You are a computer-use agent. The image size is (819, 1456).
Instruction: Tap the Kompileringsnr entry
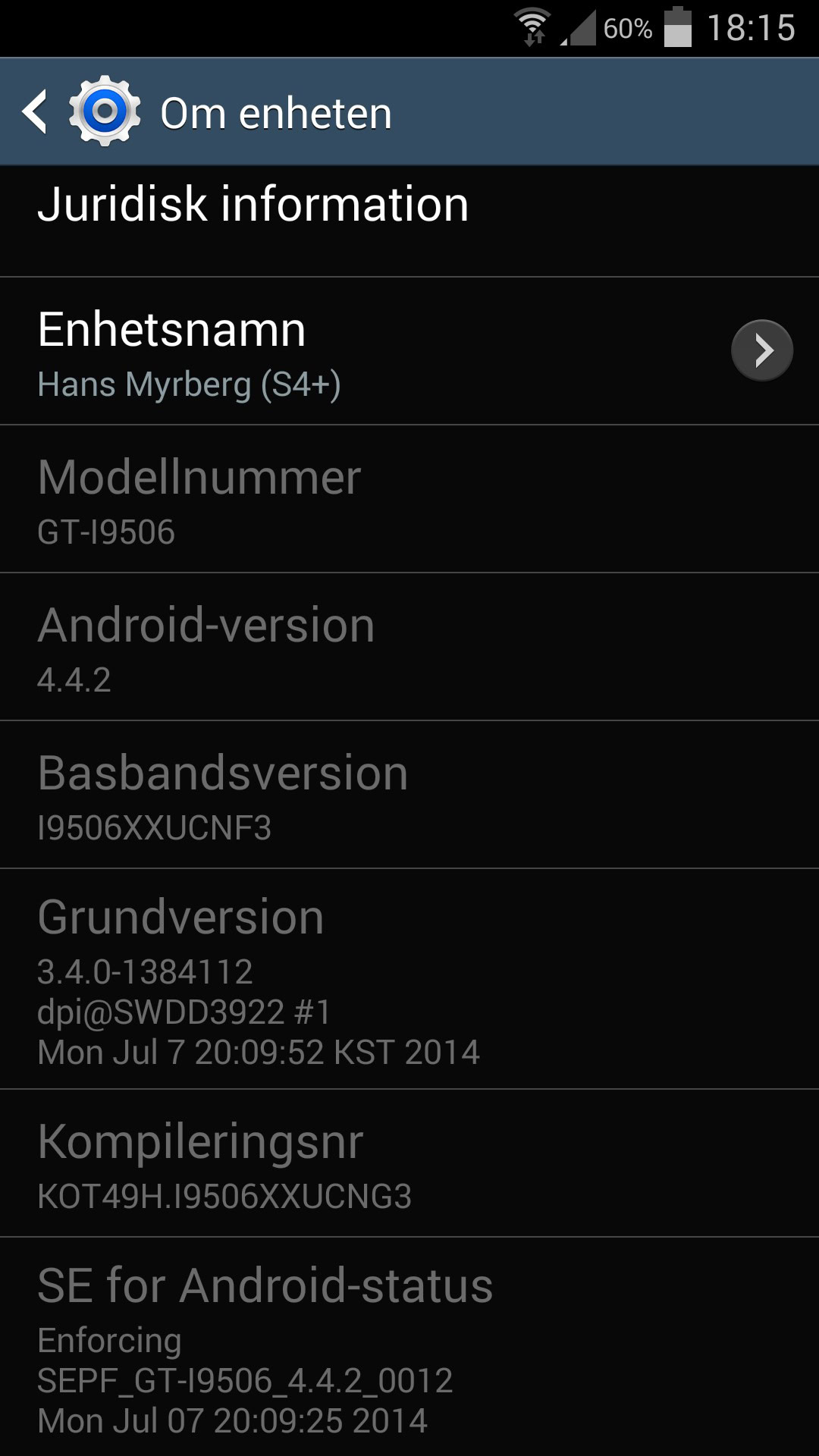coord(409,1163)
